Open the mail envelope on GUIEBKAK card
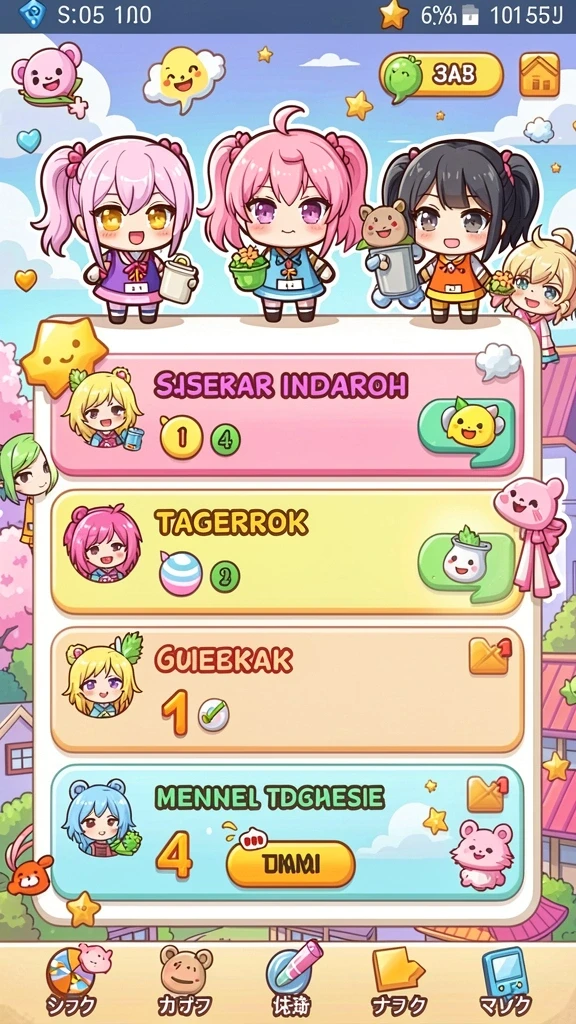The width and height of the screenshot is (576, 1024). (490, 656)
